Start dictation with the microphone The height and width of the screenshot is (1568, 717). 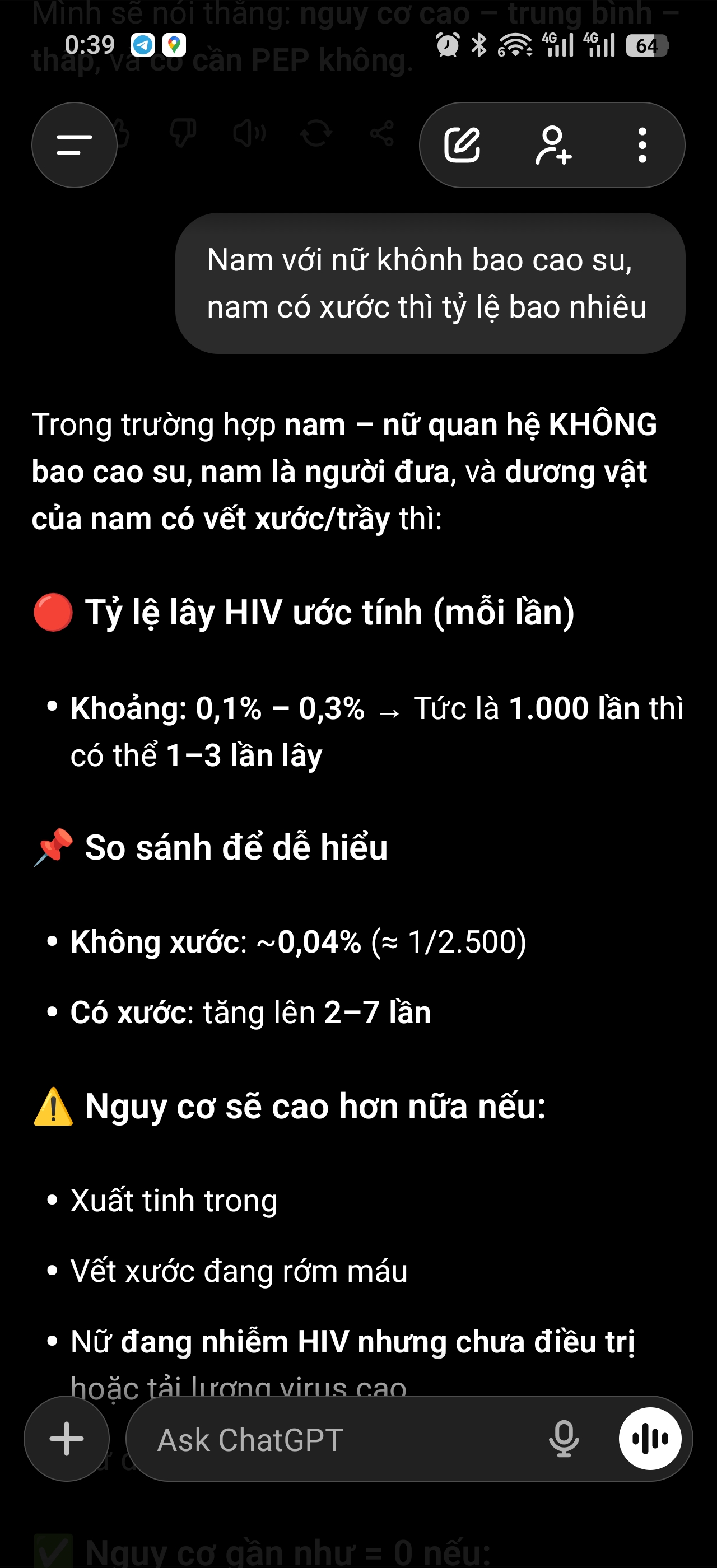(x=564, y=1439)
